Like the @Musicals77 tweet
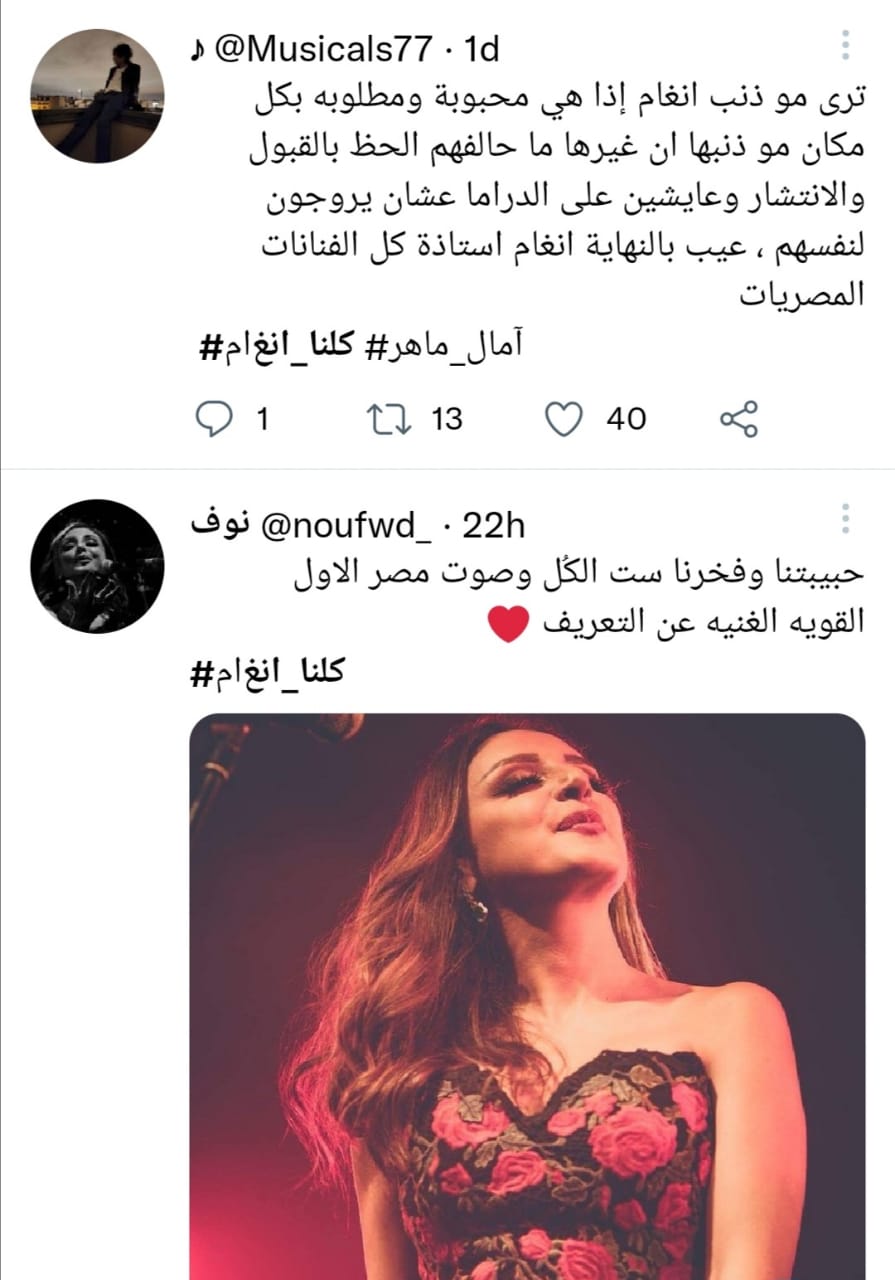The image size is (895, 1280). [566, 419]
